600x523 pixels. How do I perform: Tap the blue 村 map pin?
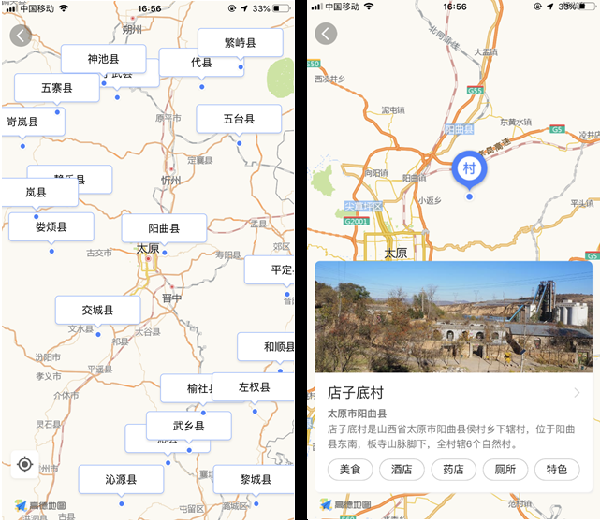469,170
